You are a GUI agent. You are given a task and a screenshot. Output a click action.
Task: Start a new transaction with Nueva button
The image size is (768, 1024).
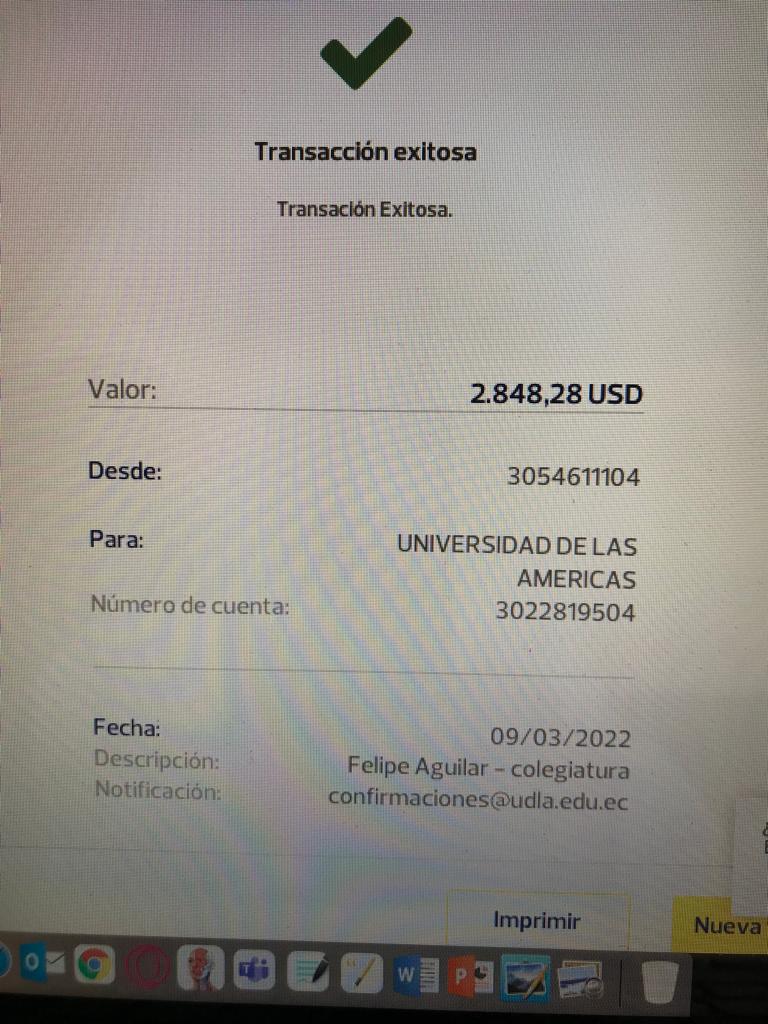tap(727, 925)
